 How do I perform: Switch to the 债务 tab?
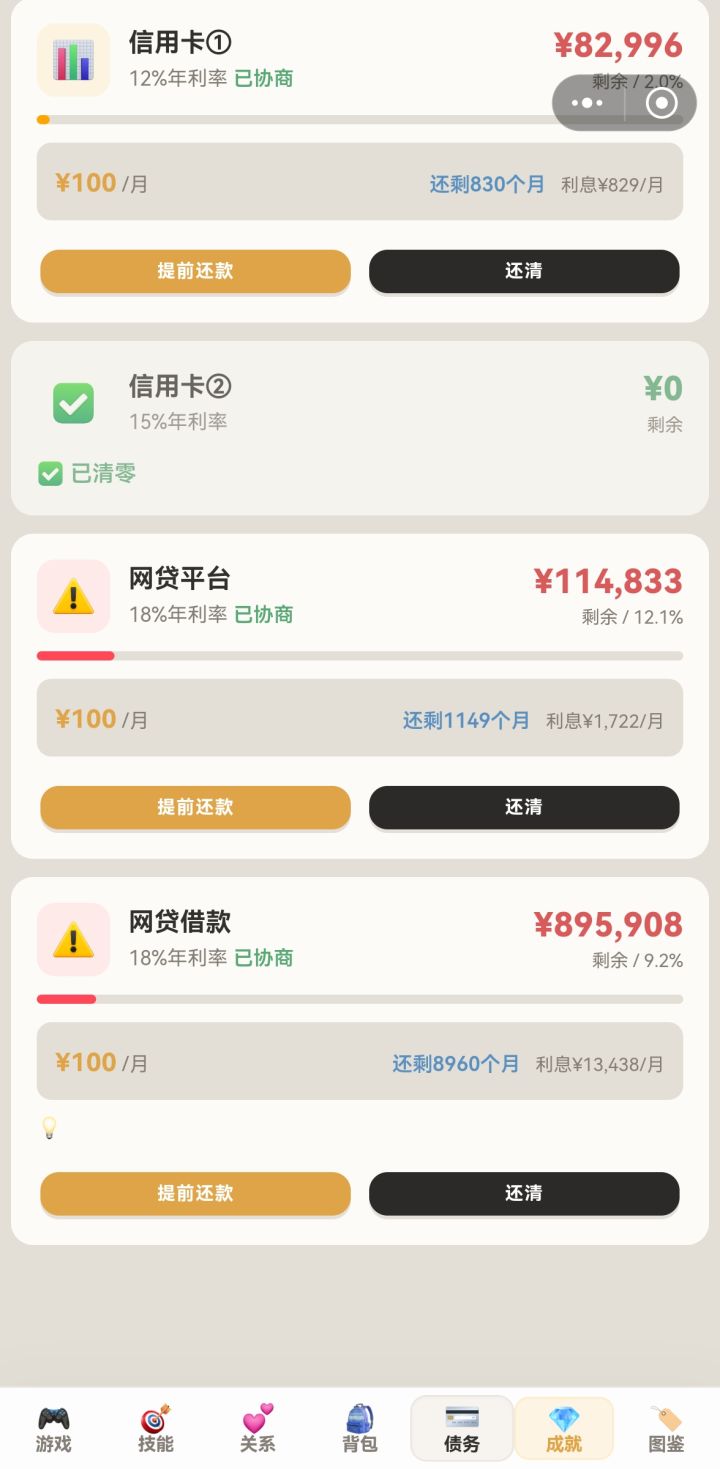coord(460,1428)
